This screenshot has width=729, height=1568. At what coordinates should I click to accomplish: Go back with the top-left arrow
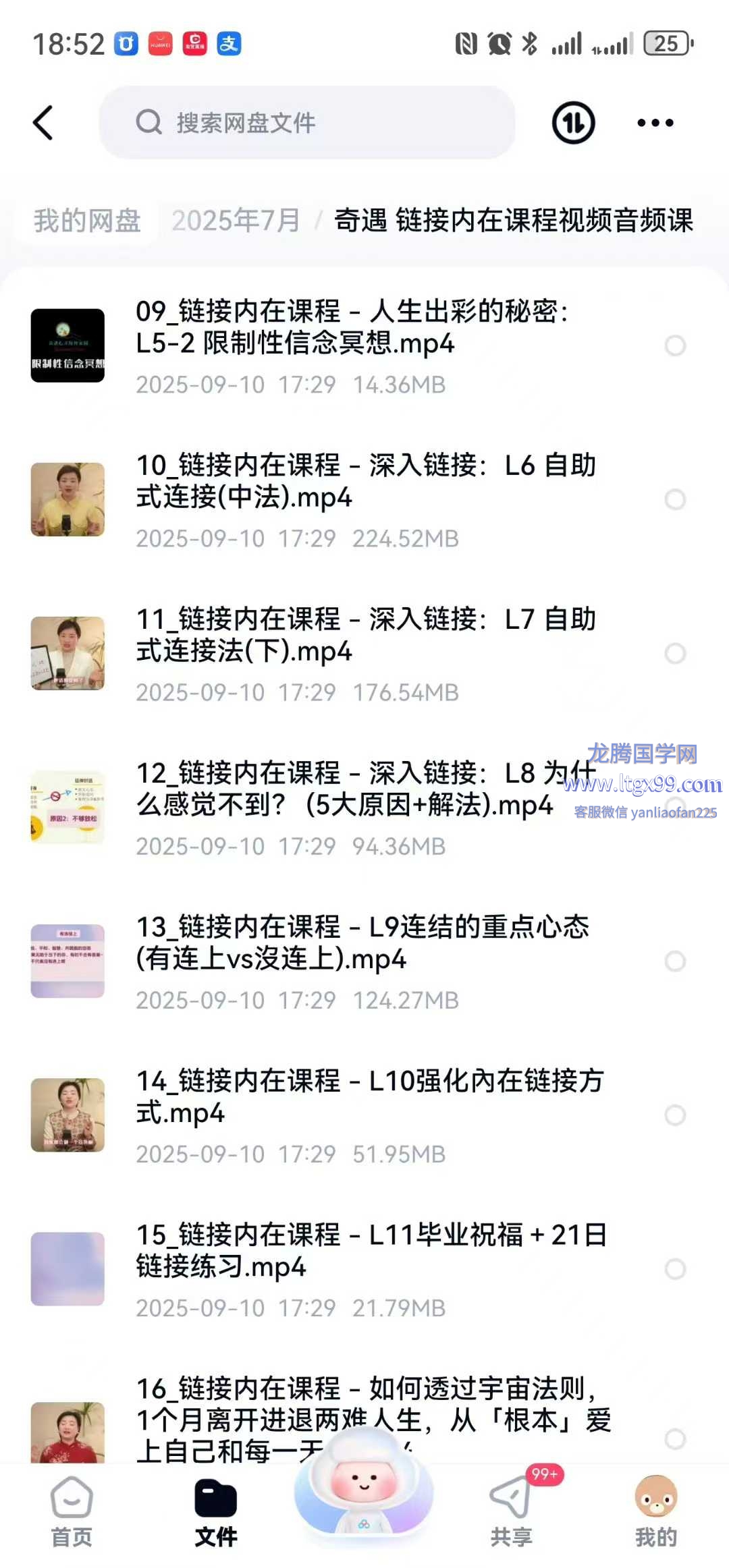click(43, 123)
